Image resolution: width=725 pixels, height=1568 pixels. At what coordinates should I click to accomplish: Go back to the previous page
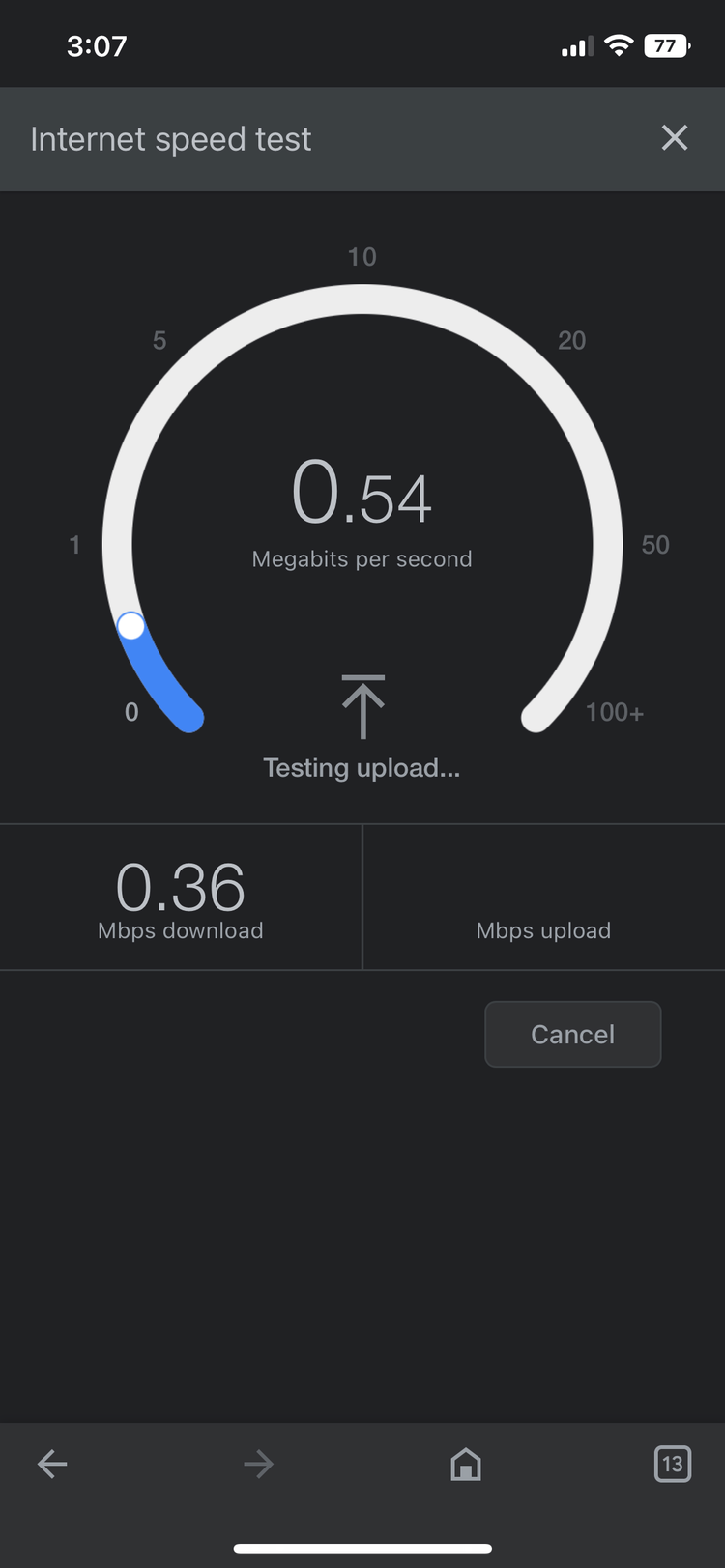pos(52,1464)
